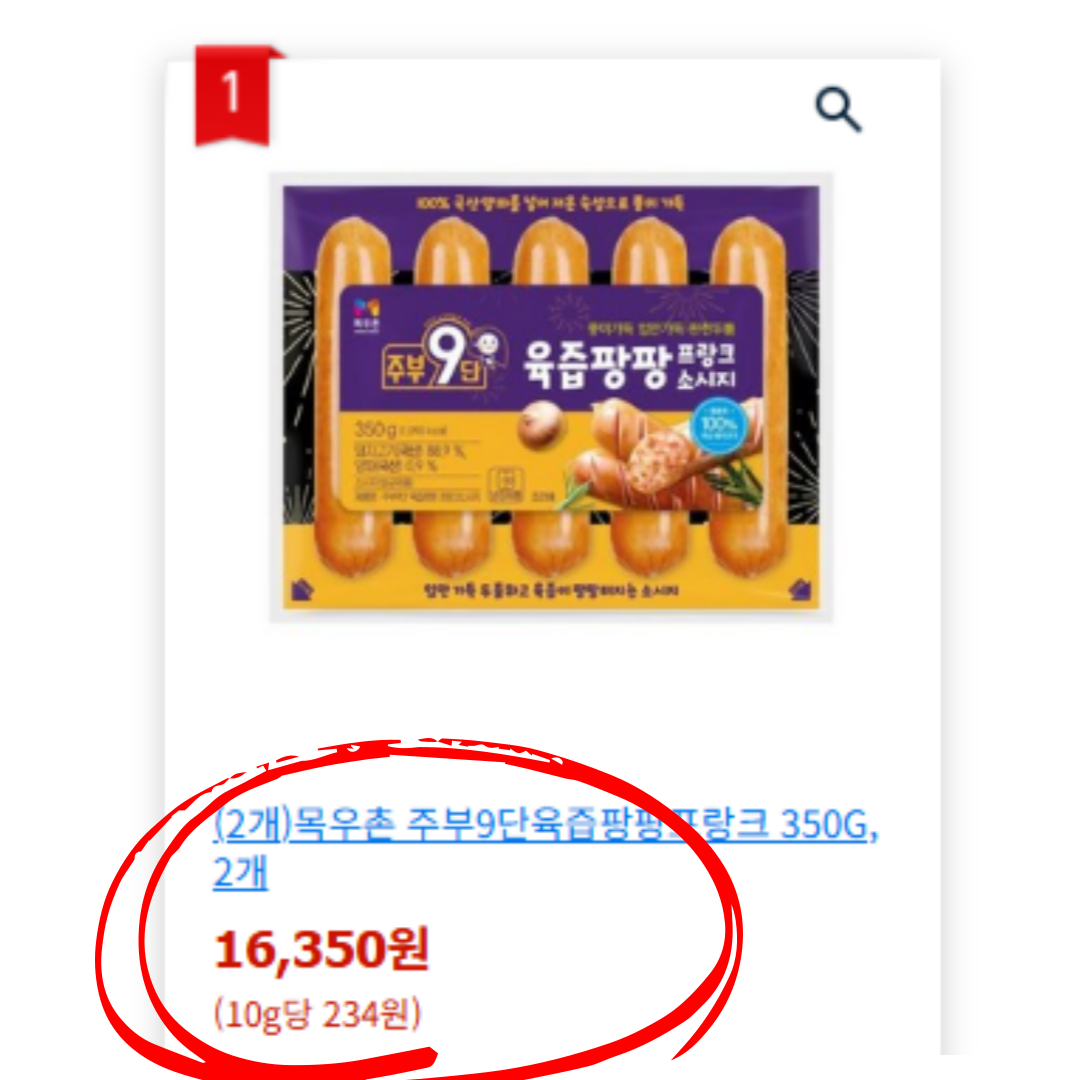This screenshot has height=1080, width=1080.
Task: Open the 육즙팡팡 프랑크 소시지 product image
Action: click(x=551, y=397)
